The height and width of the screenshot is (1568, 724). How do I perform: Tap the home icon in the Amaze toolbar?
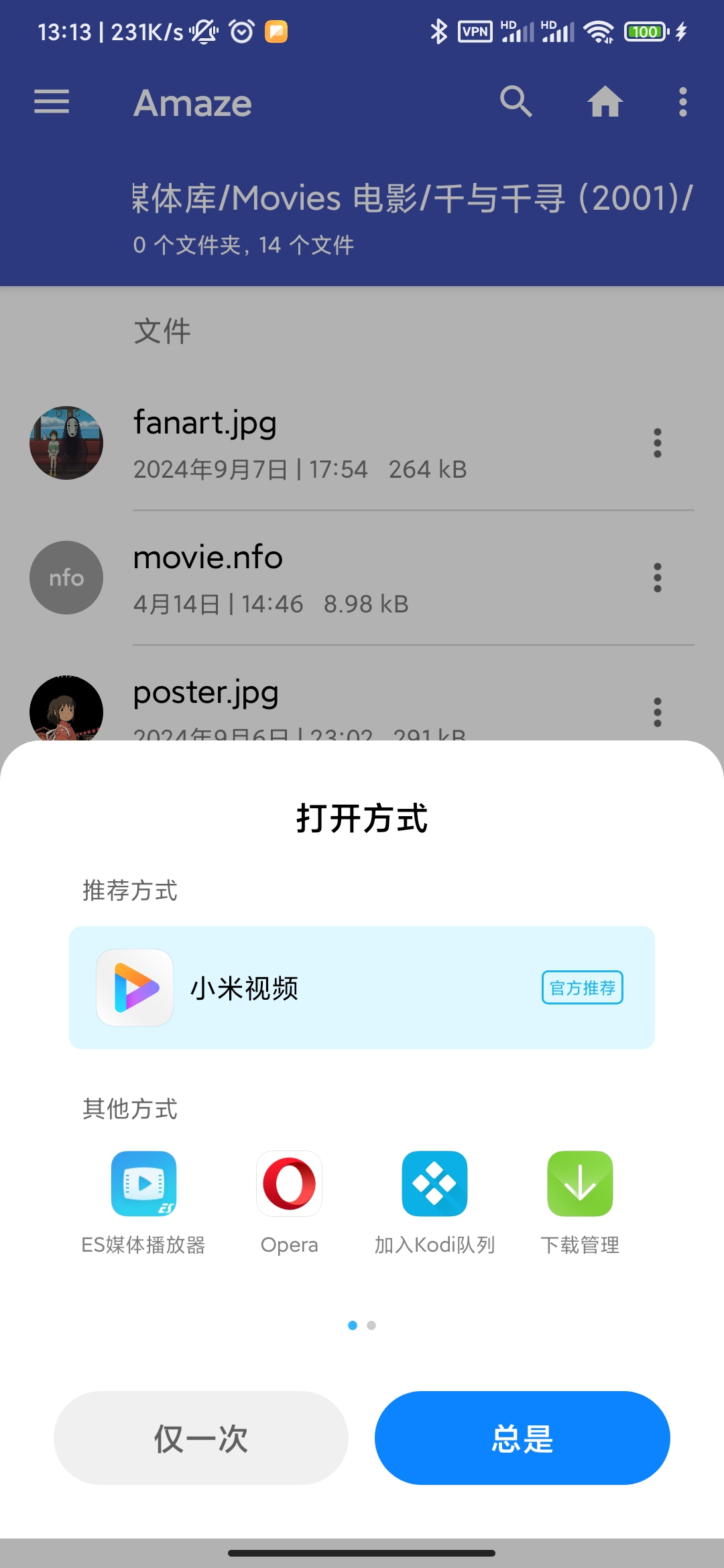(x=605, y=102)
